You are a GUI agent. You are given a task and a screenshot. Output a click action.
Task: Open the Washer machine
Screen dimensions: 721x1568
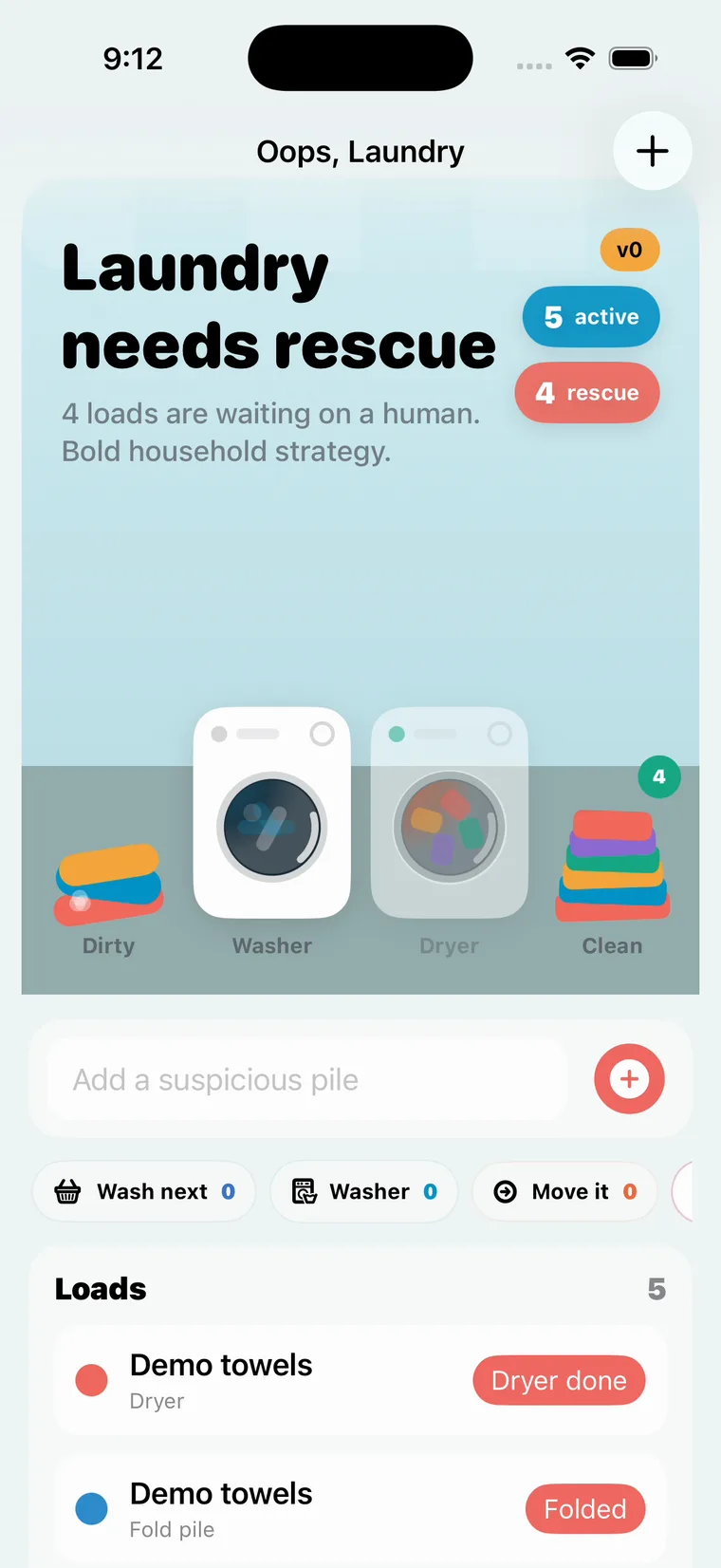pyautogui.click(x=272, y=832)
